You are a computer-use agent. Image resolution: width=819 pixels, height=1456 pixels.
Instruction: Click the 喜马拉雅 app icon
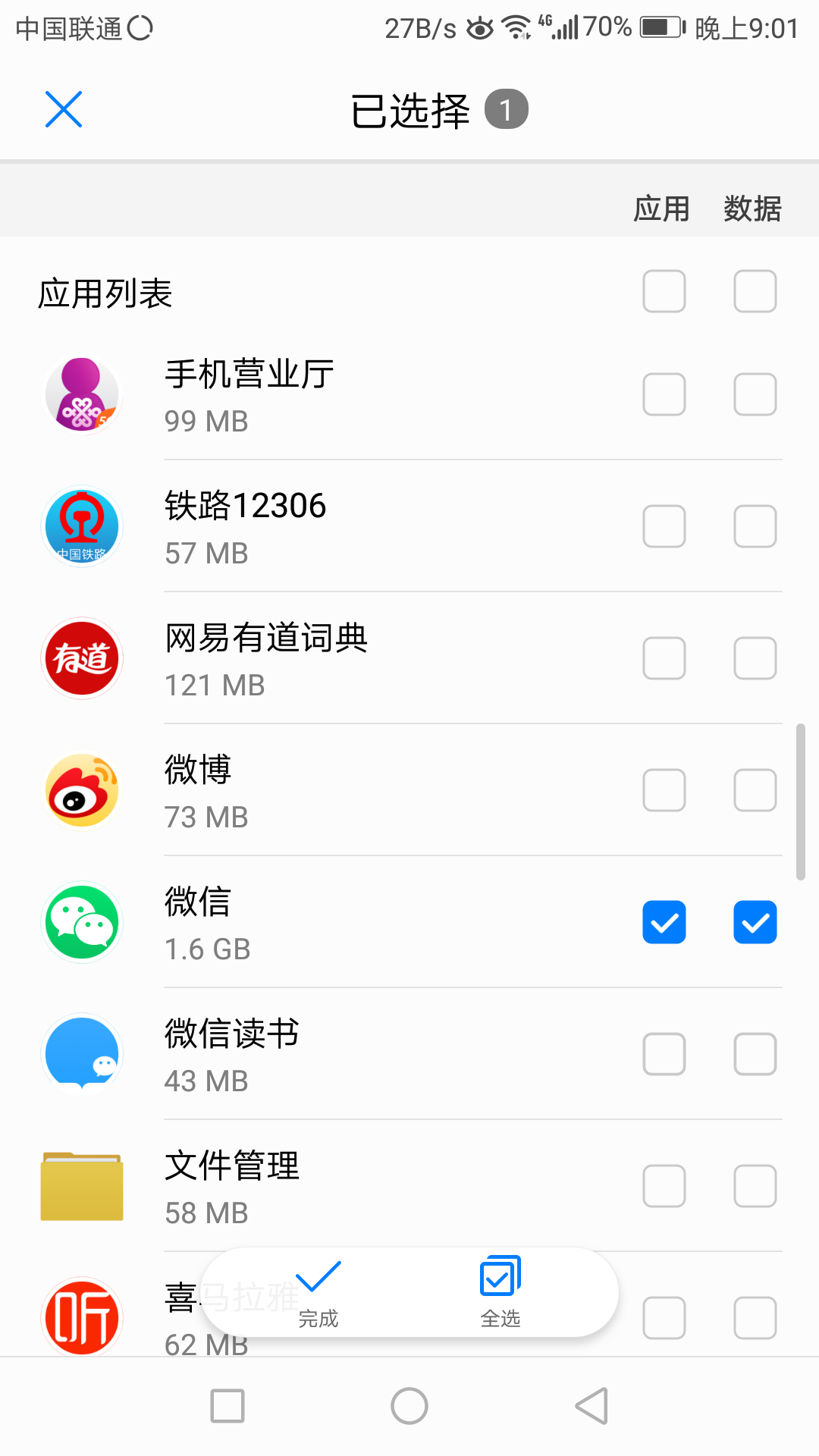click(x=81, y=1318)
